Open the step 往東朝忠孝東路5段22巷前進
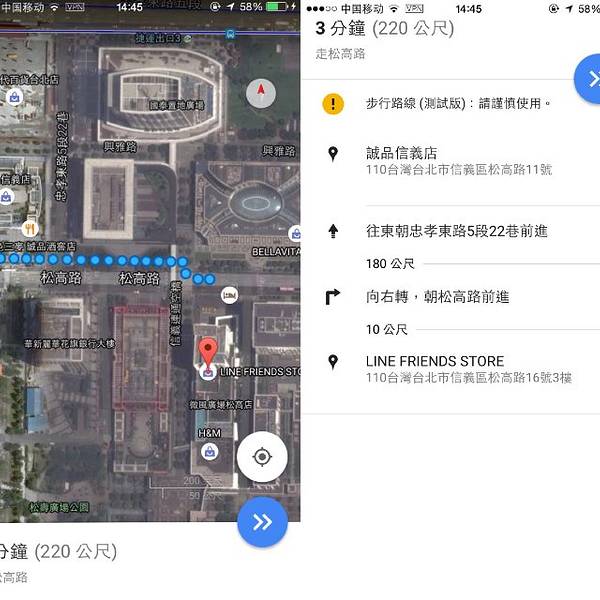The height and width of the screenshot is (600, 600). 456,231
